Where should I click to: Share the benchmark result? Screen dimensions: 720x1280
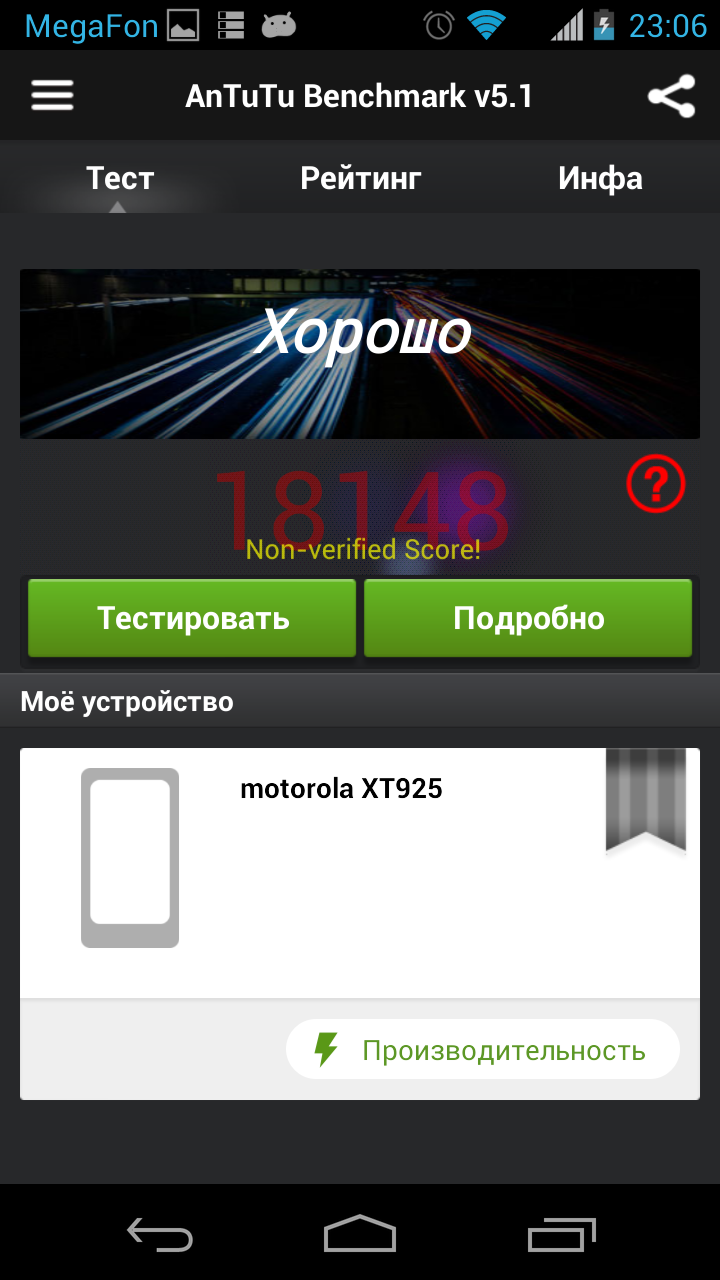point(671,96)
